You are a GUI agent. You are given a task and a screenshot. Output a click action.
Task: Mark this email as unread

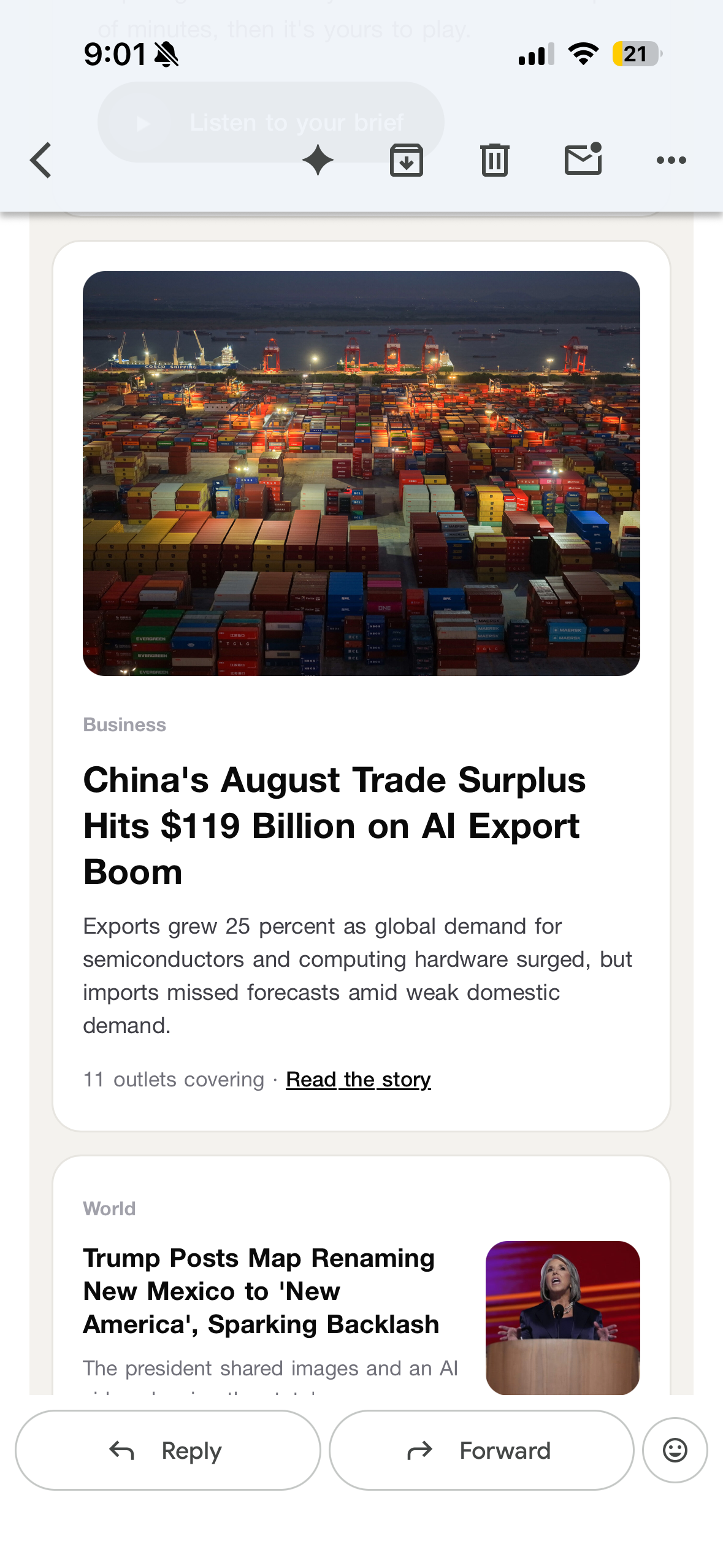pos(583,159)
